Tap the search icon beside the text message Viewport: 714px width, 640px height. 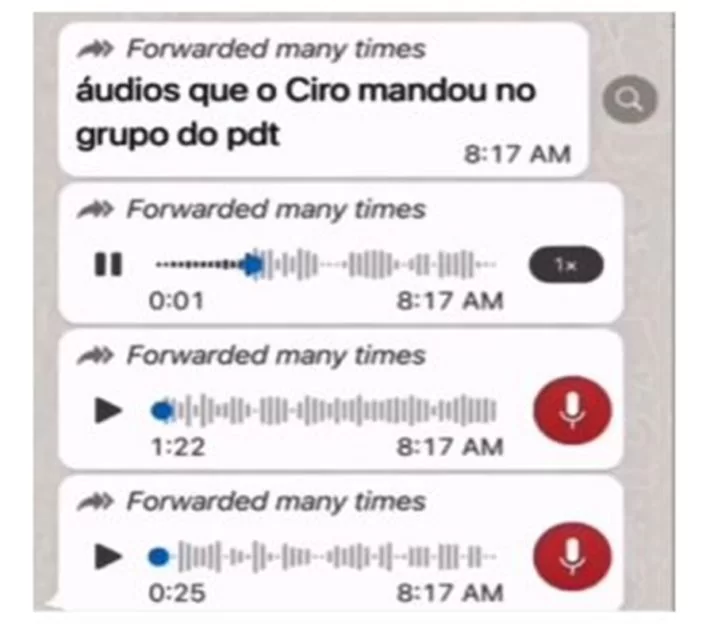[x=630, y=99]
